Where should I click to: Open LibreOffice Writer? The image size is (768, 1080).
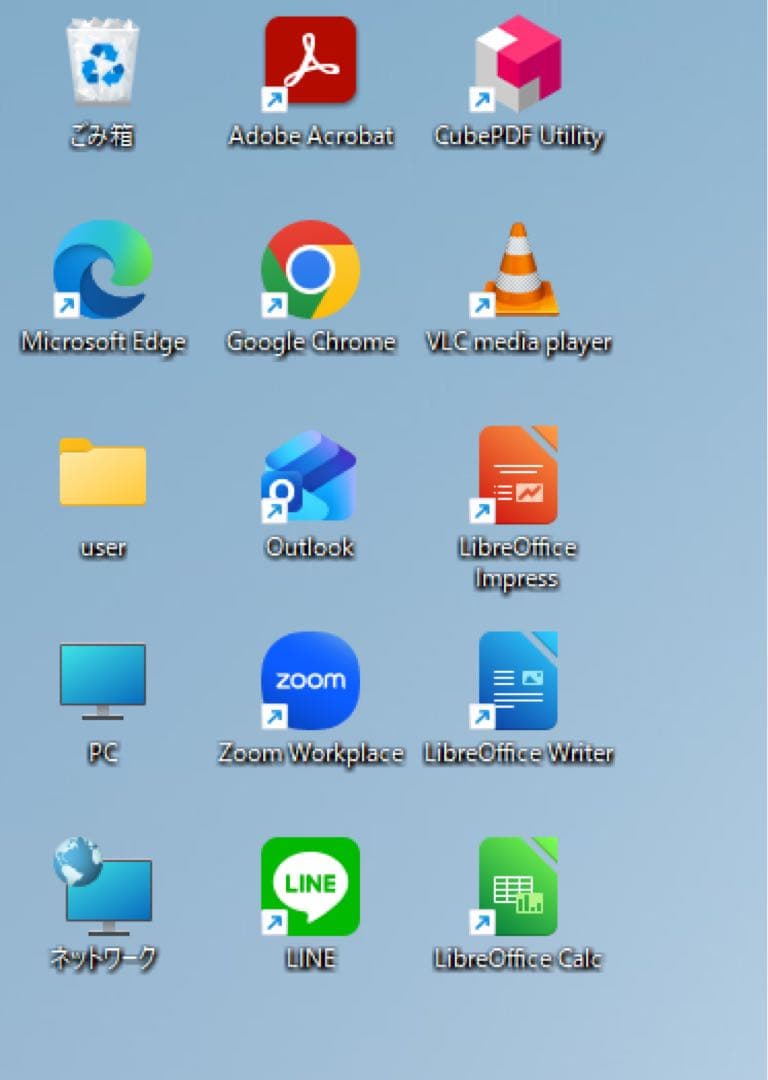(517, 681)
